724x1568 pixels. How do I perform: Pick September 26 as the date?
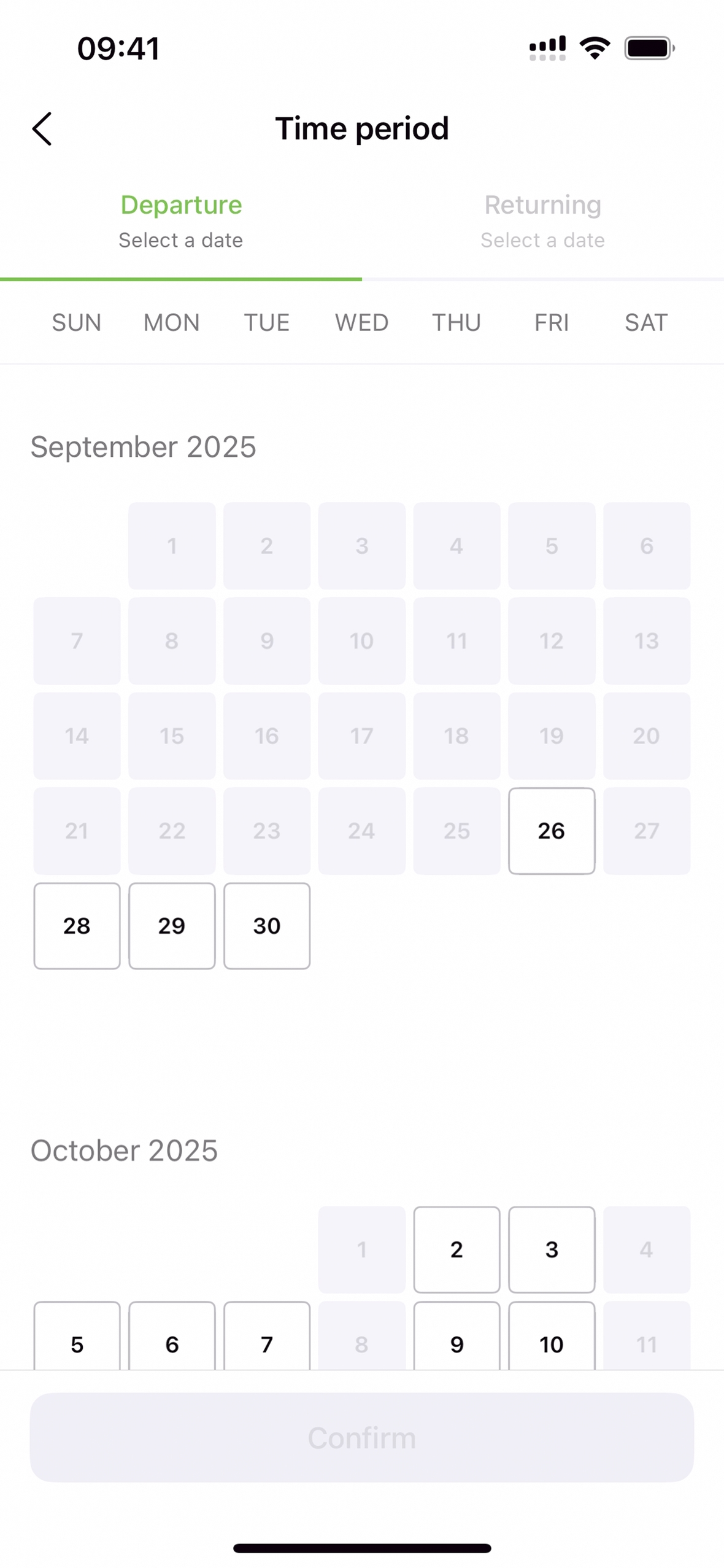click(x=551, y=831)
